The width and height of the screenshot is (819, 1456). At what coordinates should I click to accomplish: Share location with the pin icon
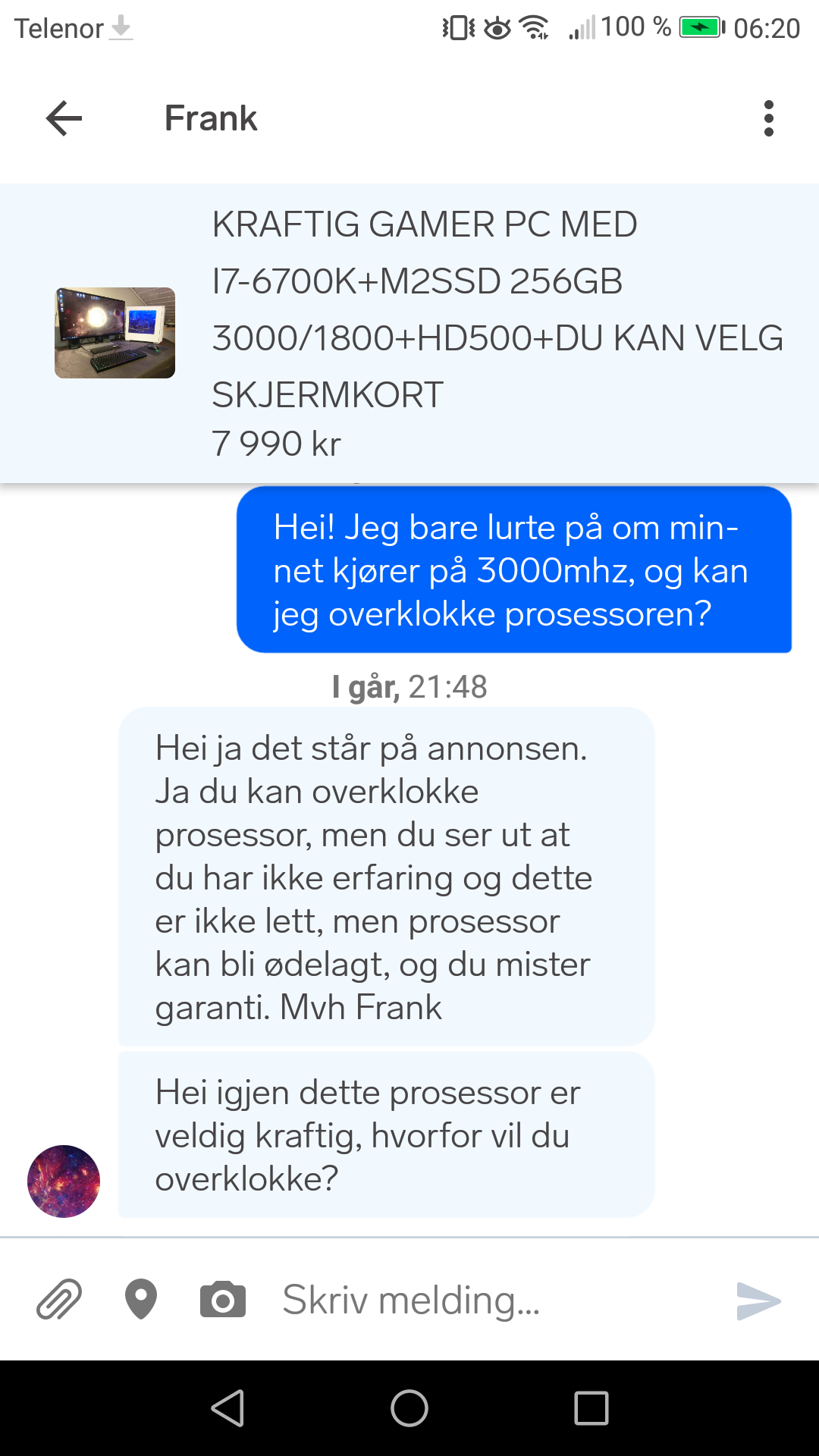(140, 1300)
